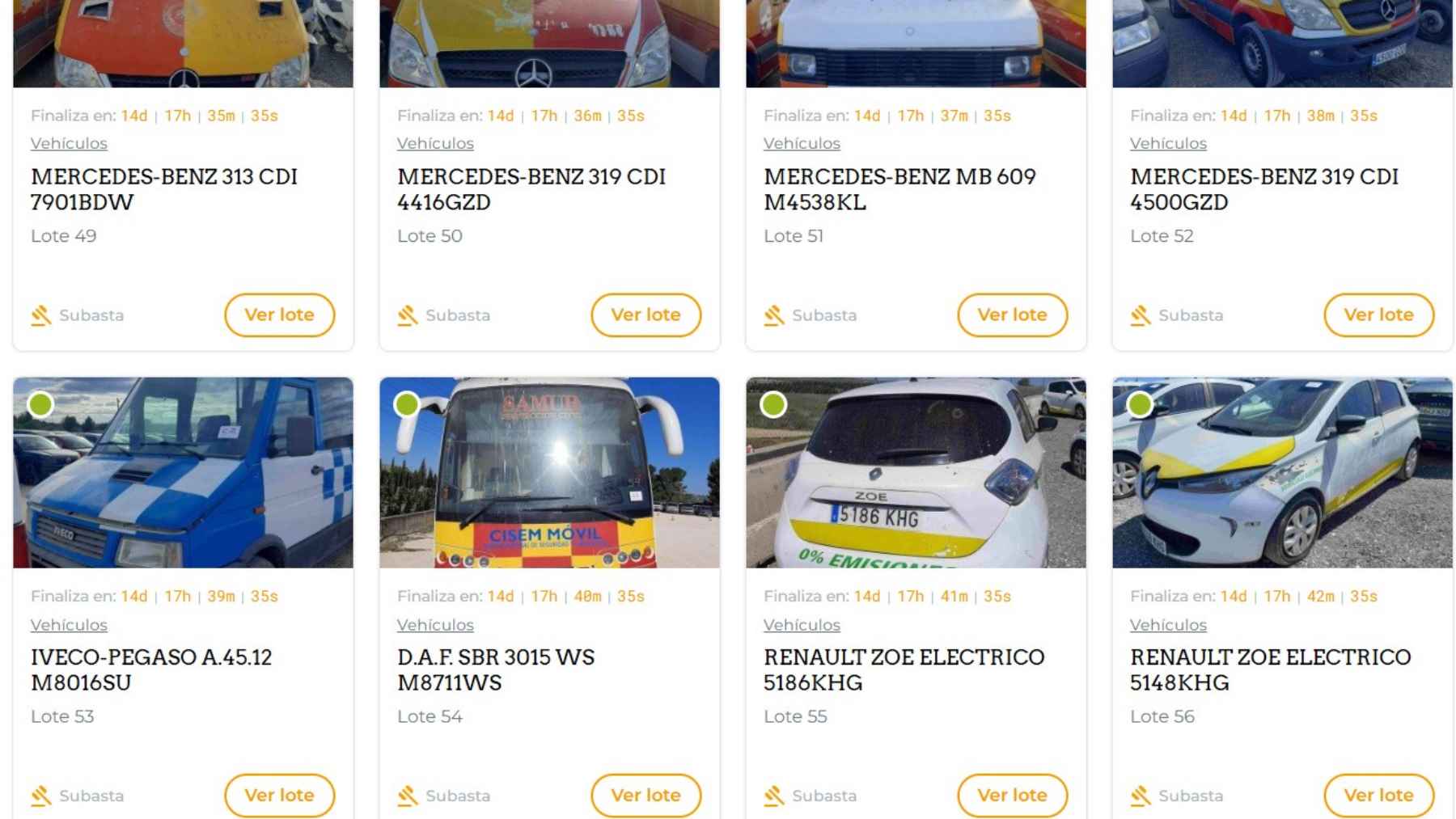Open Mercedes-Benz 319 CDI 4416GZD title

coord(531,189)
